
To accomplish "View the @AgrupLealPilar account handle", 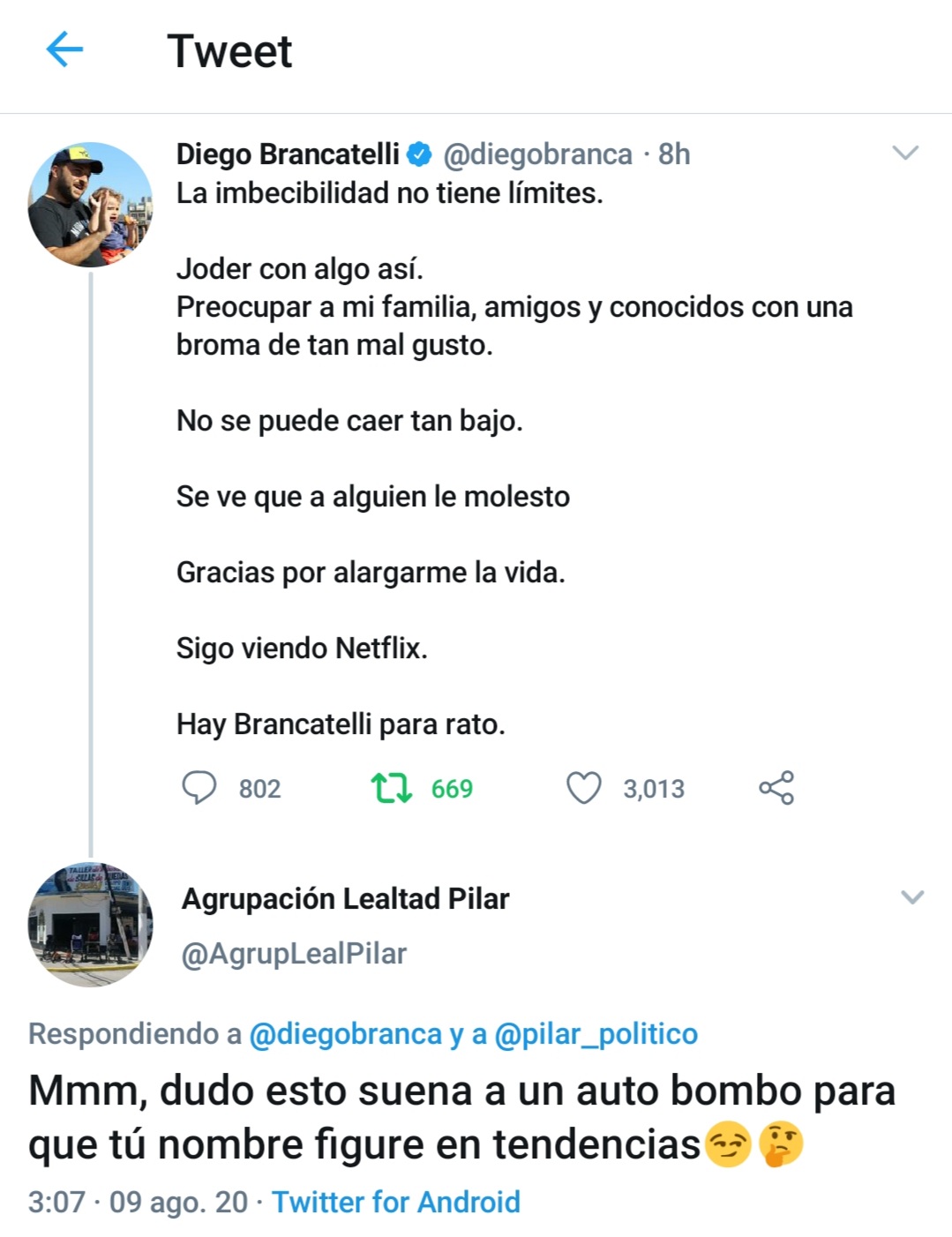I will pyautogui.click(x=294, y=954).
